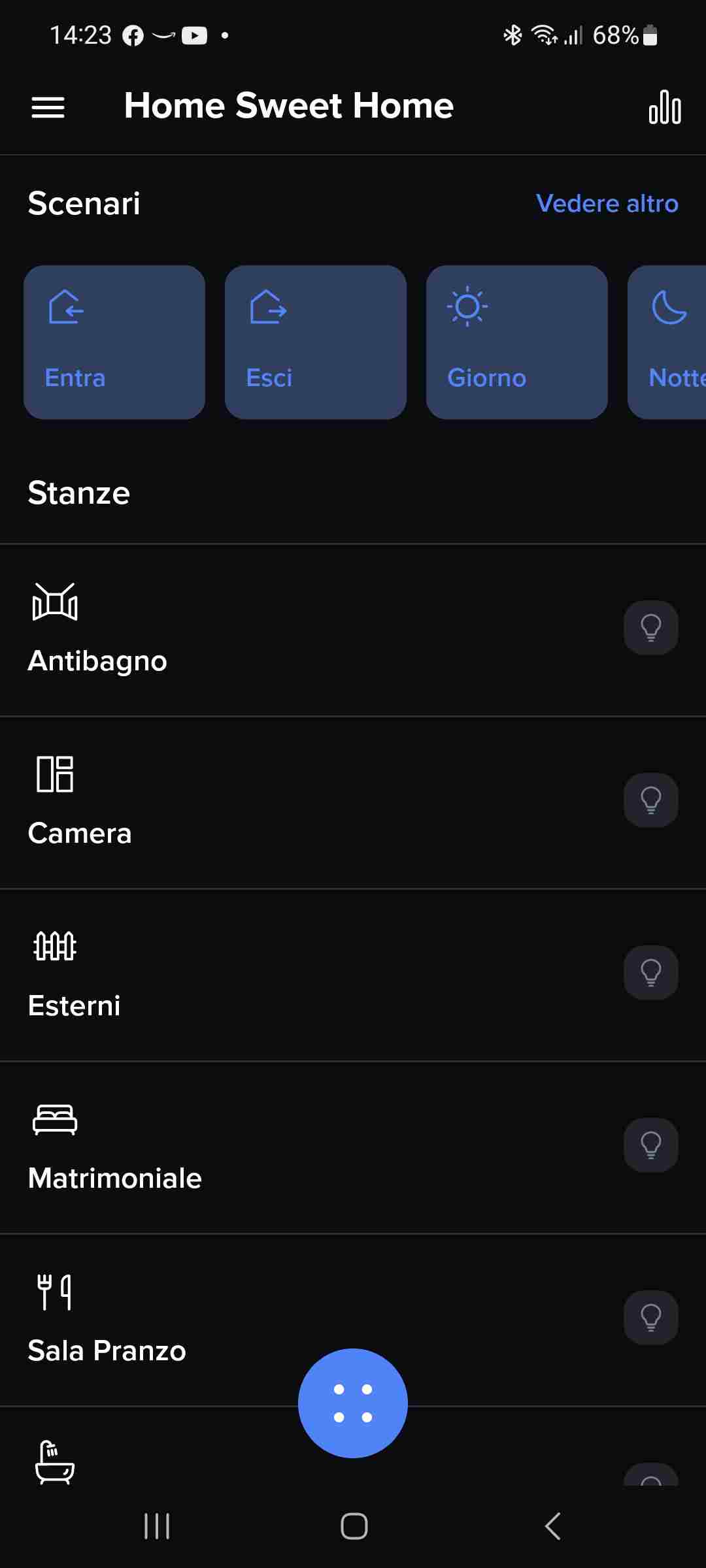Run the Notte scenario

(x=667, y=342)
